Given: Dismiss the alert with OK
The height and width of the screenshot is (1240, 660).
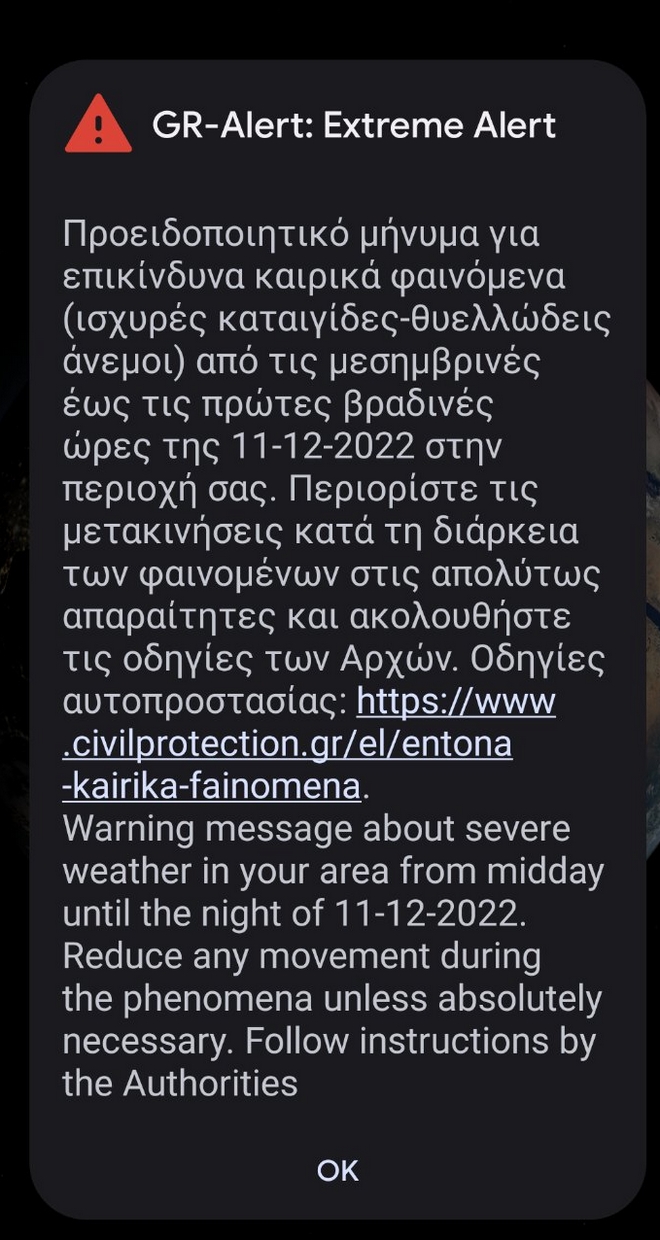Looking at the screenshot, I should [337, 1170].
